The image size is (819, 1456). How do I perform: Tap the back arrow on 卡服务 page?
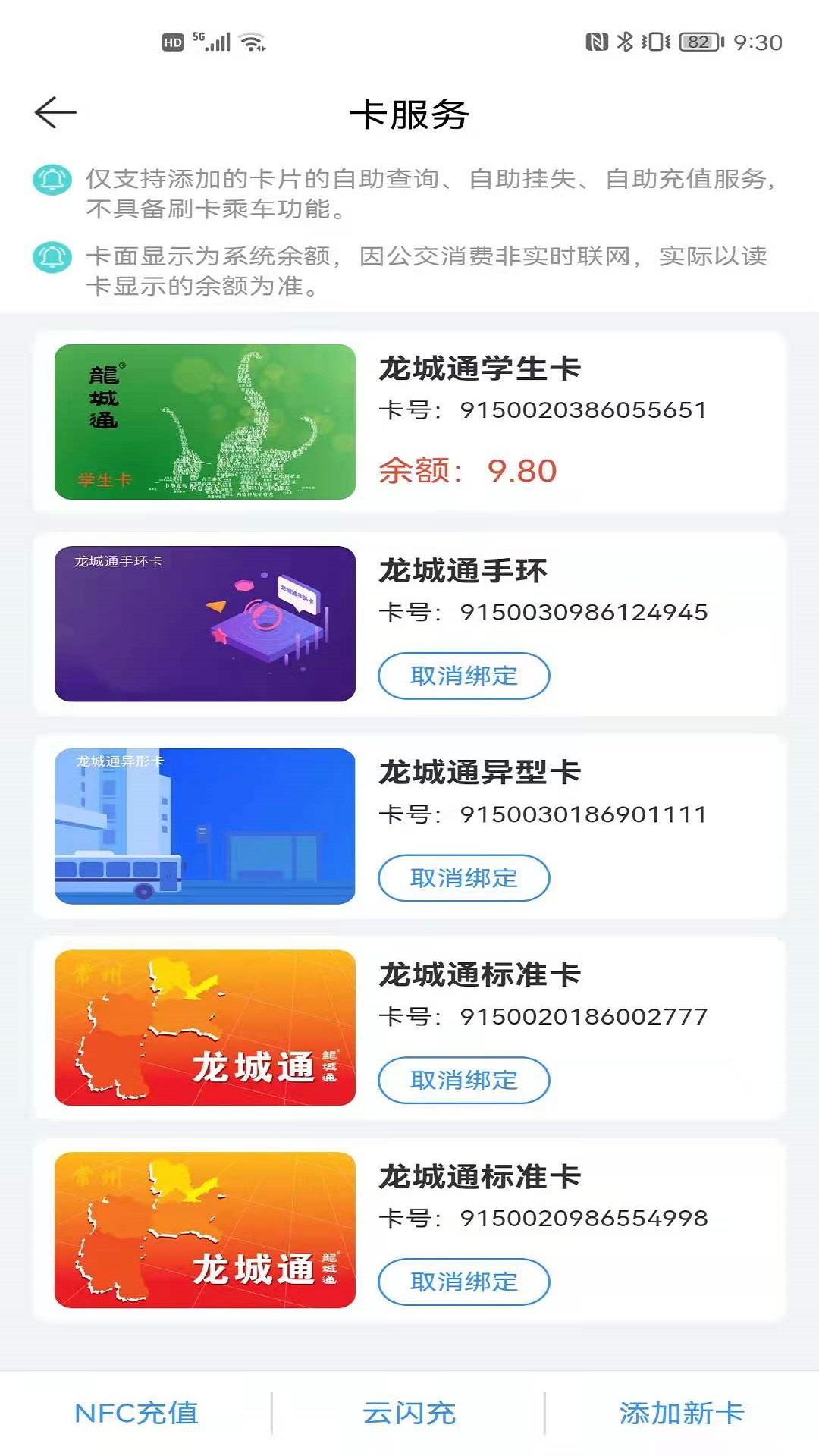(x=53, y=111)
